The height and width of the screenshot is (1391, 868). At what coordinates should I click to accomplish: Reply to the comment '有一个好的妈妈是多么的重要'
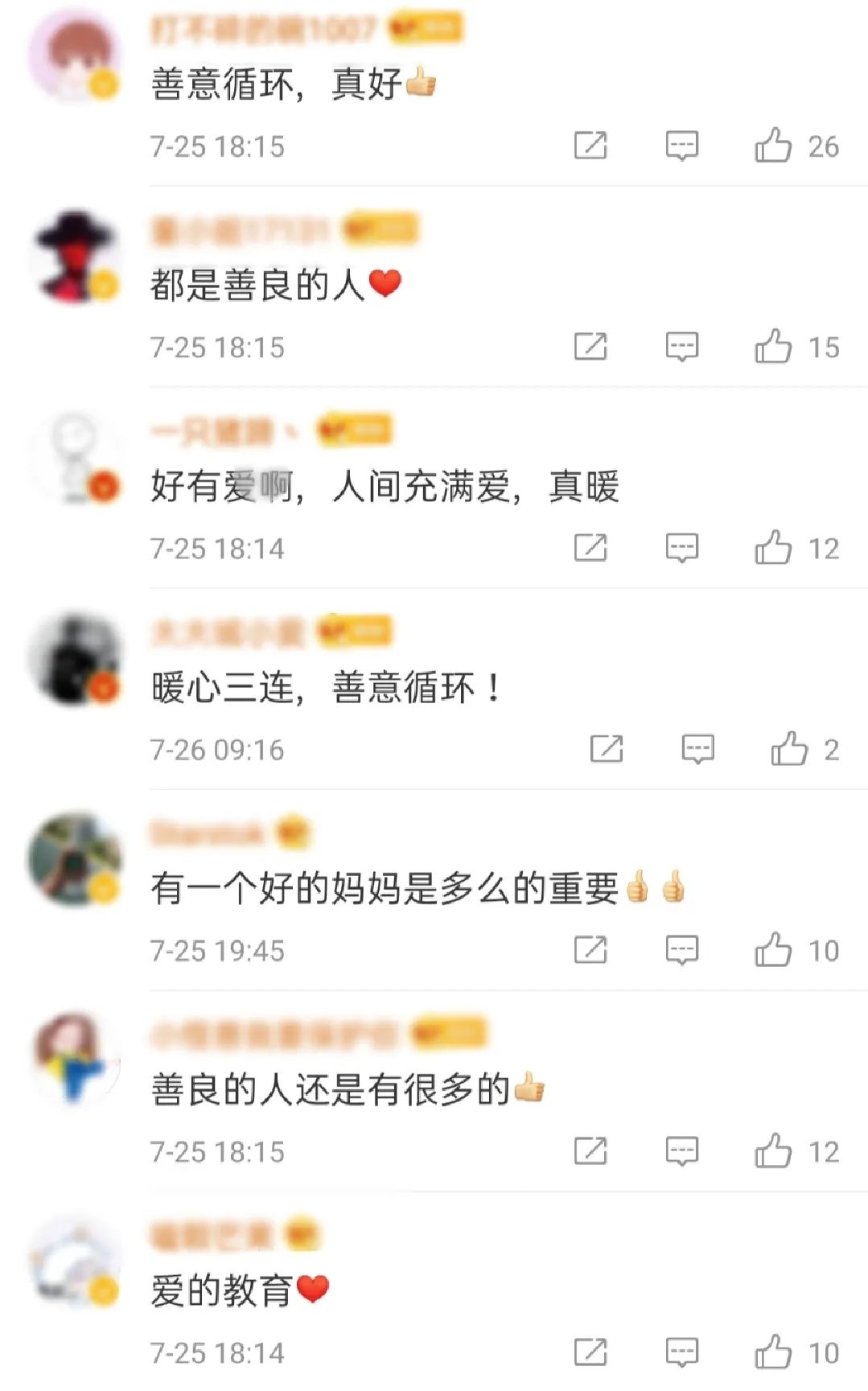tap(681, 950)
